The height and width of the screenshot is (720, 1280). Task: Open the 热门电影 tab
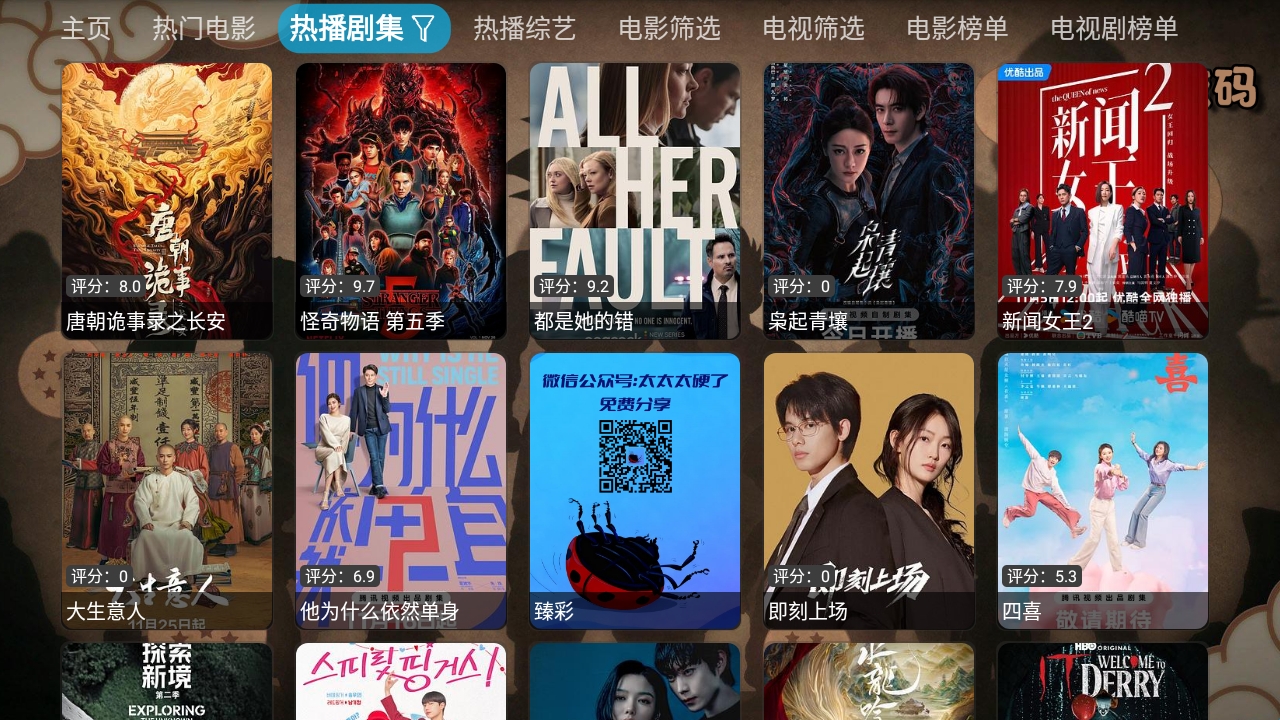(x=204, y=28)
